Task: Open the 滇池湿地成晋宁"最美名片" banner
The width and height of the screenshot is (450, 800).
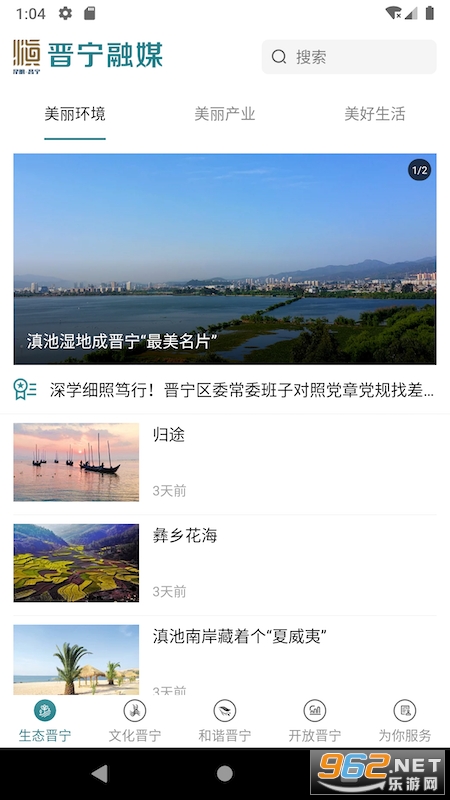Action: pos(225,259)
